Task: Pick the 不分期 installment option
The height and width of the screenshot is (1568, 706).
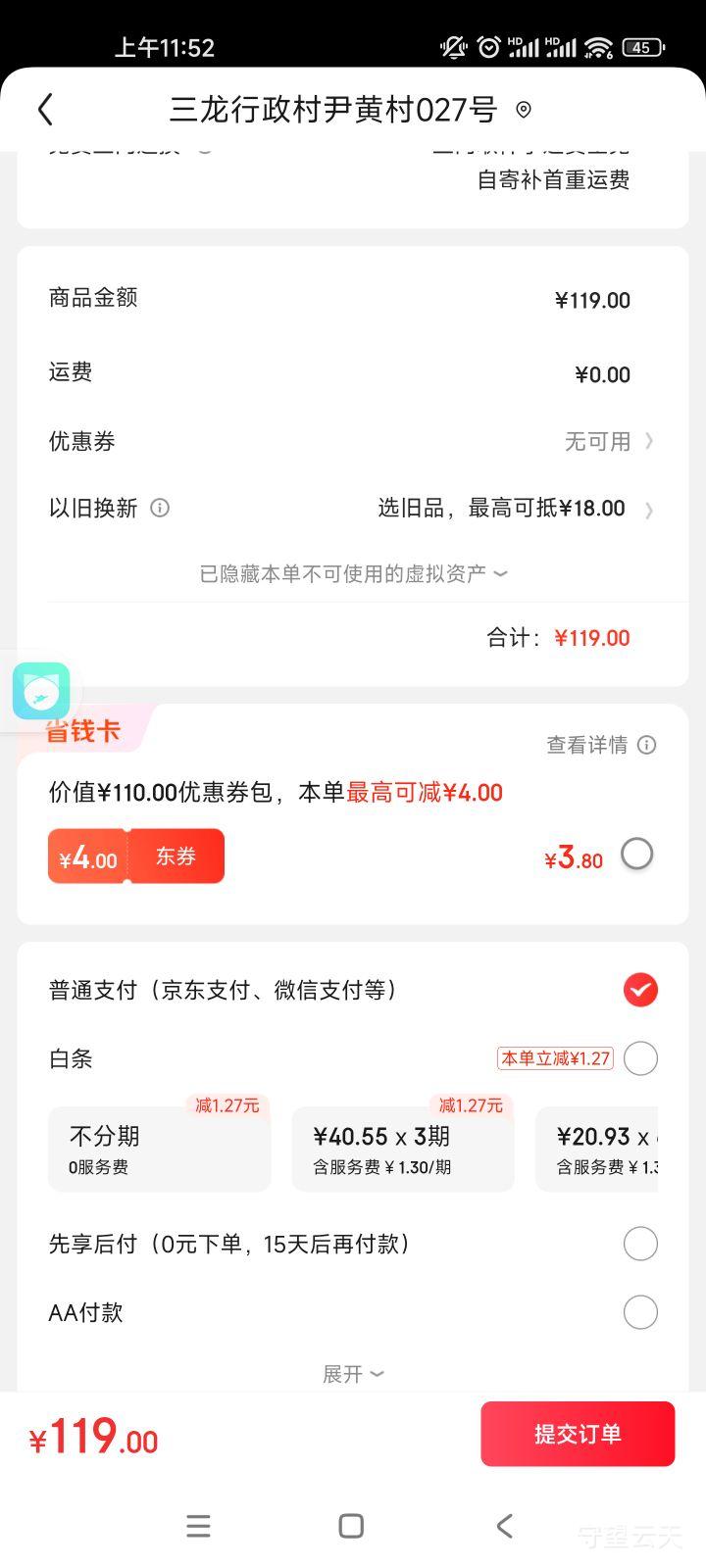Action: pos(160,1149)
